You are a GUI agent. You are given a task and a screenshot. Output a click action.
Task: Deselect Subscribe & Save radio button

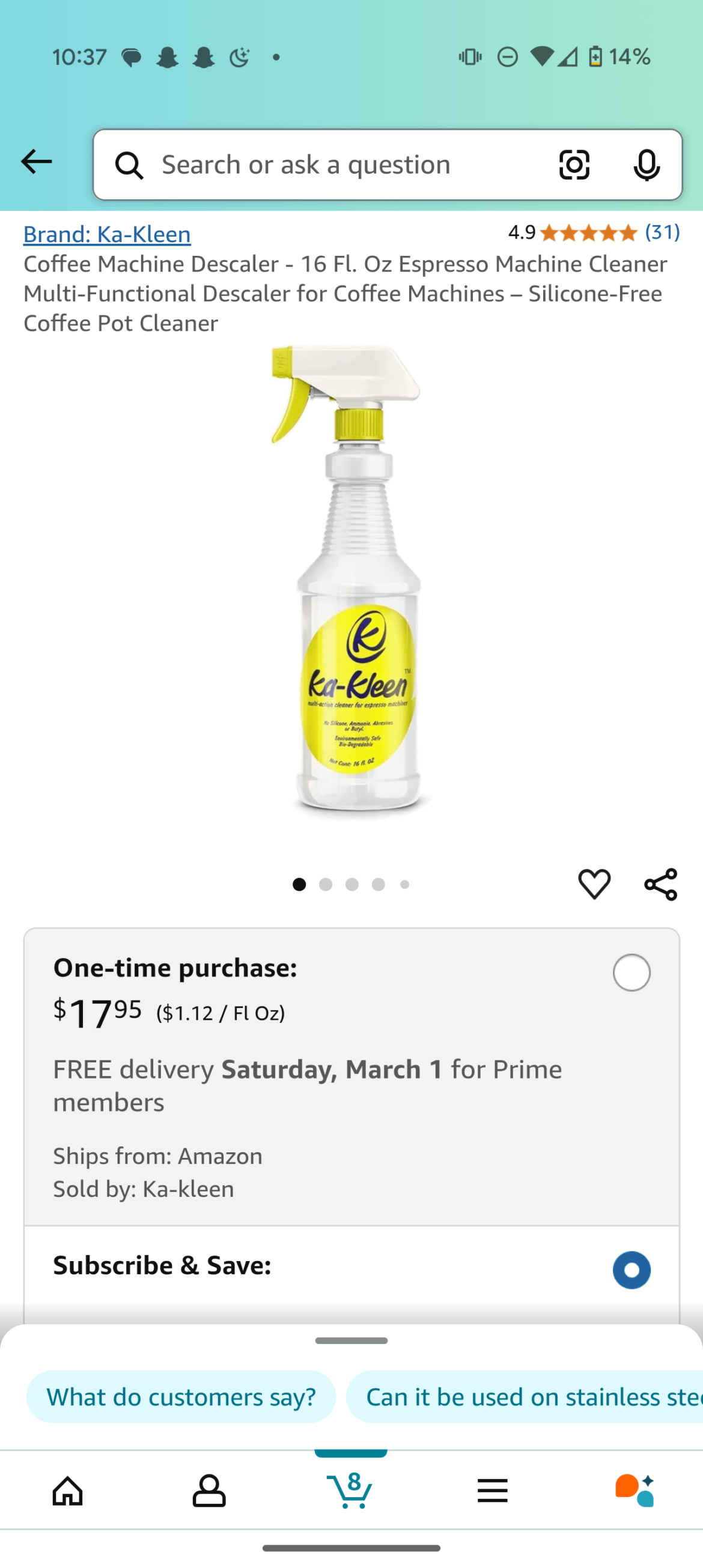631,1270
